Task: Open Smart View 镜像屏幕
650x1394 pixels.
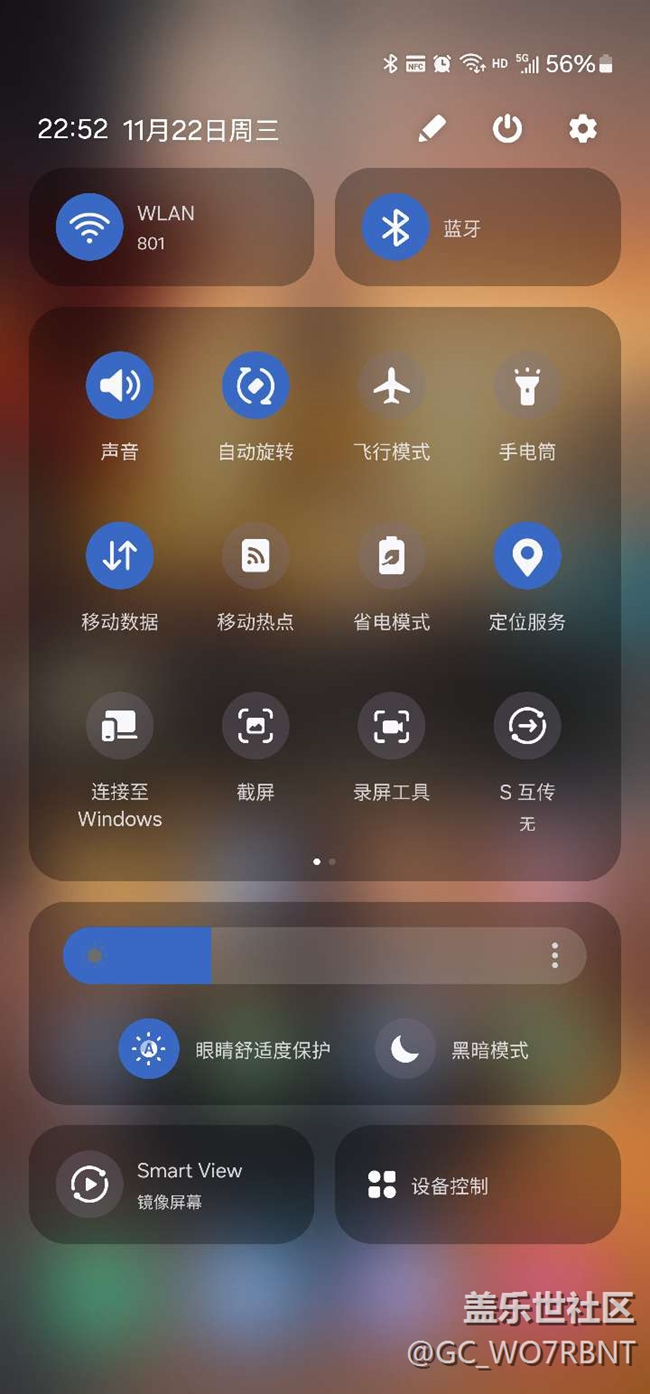Action: point(90,1185)
